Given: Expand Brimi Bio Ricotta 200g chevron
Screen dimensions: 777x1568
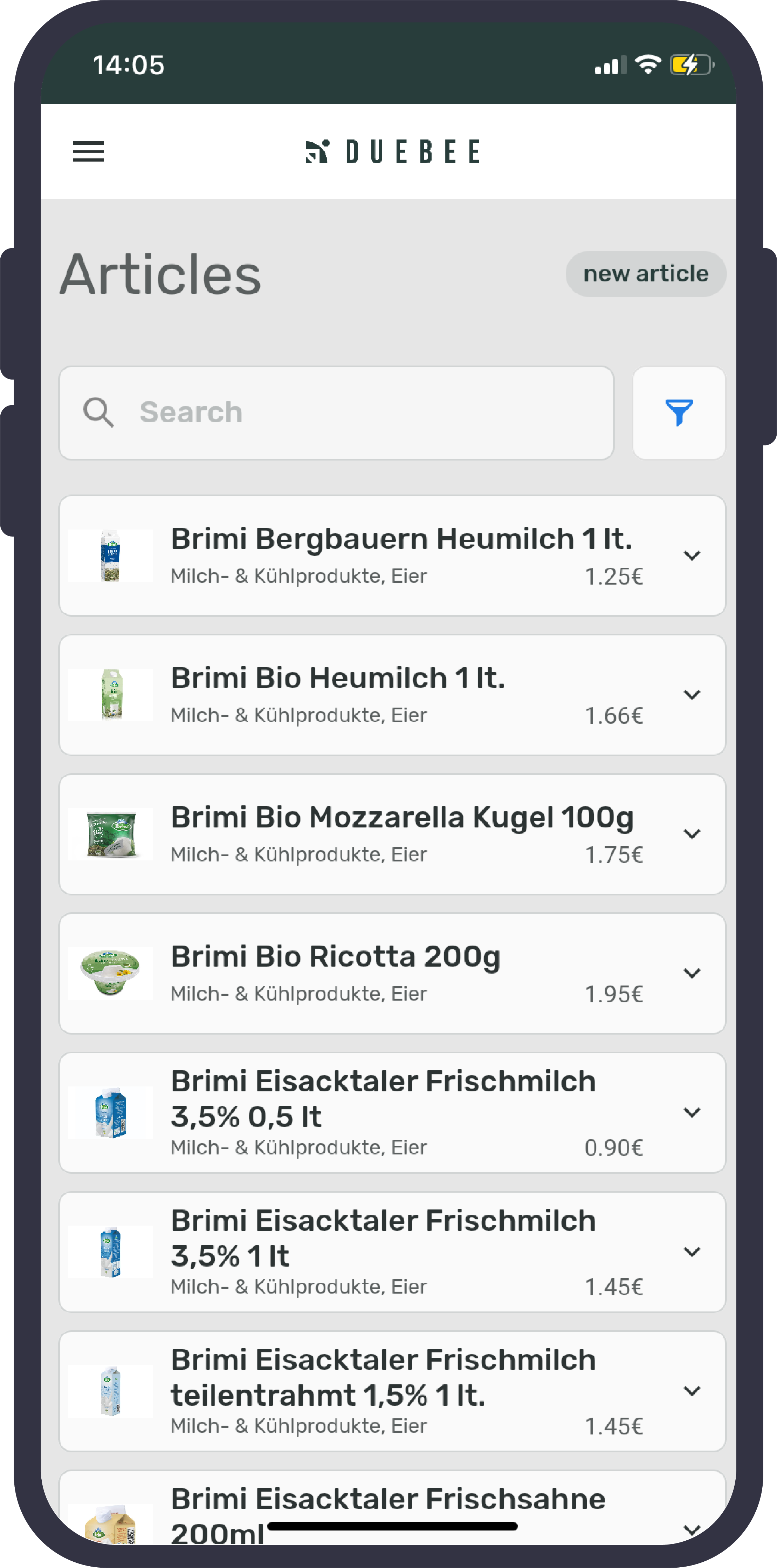Looking at the screenshot, I should 692,973.
